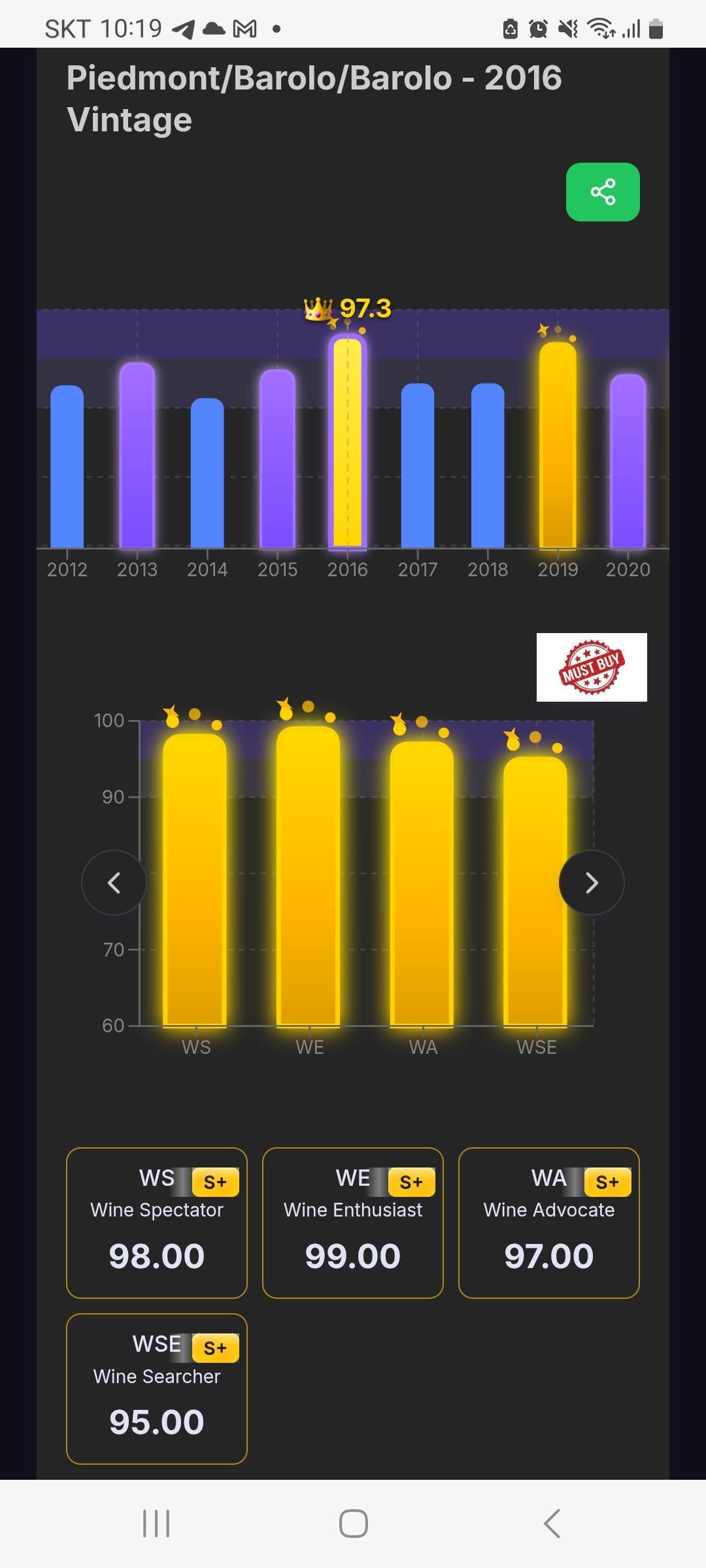View the 2017 vintage bar
Screen dimensions: 706x1568
click(x=418, y=465)
